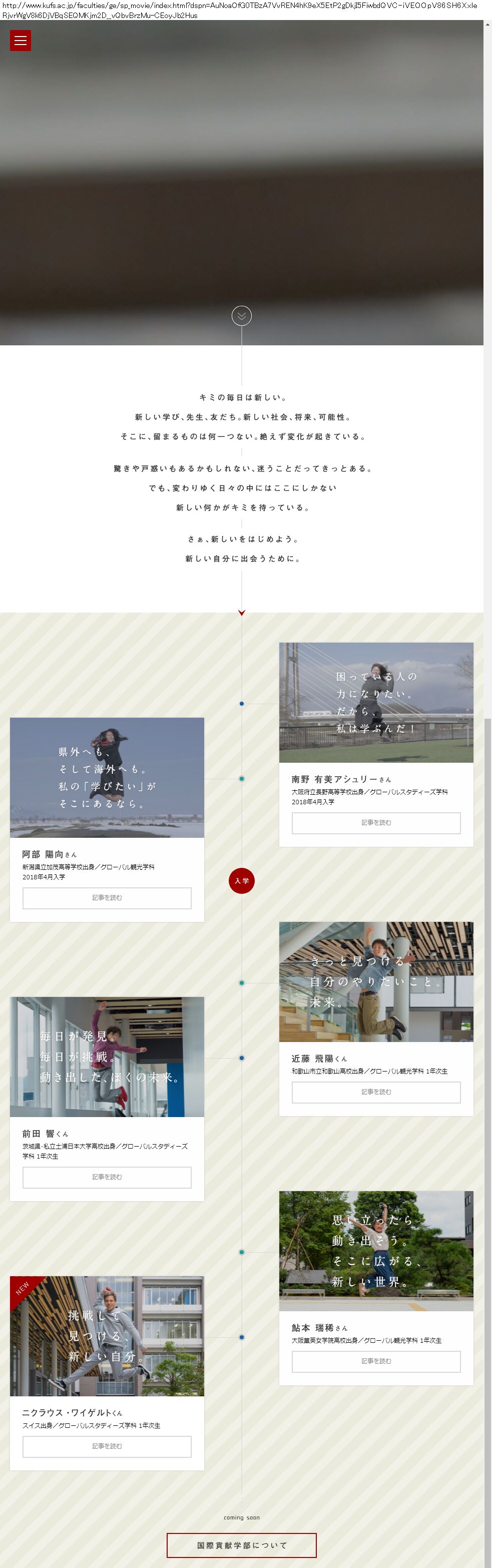Read the article for ニクラウス・ワイゲルト
This screenshot has height=1568, width=492.
tap(107, 1446)
